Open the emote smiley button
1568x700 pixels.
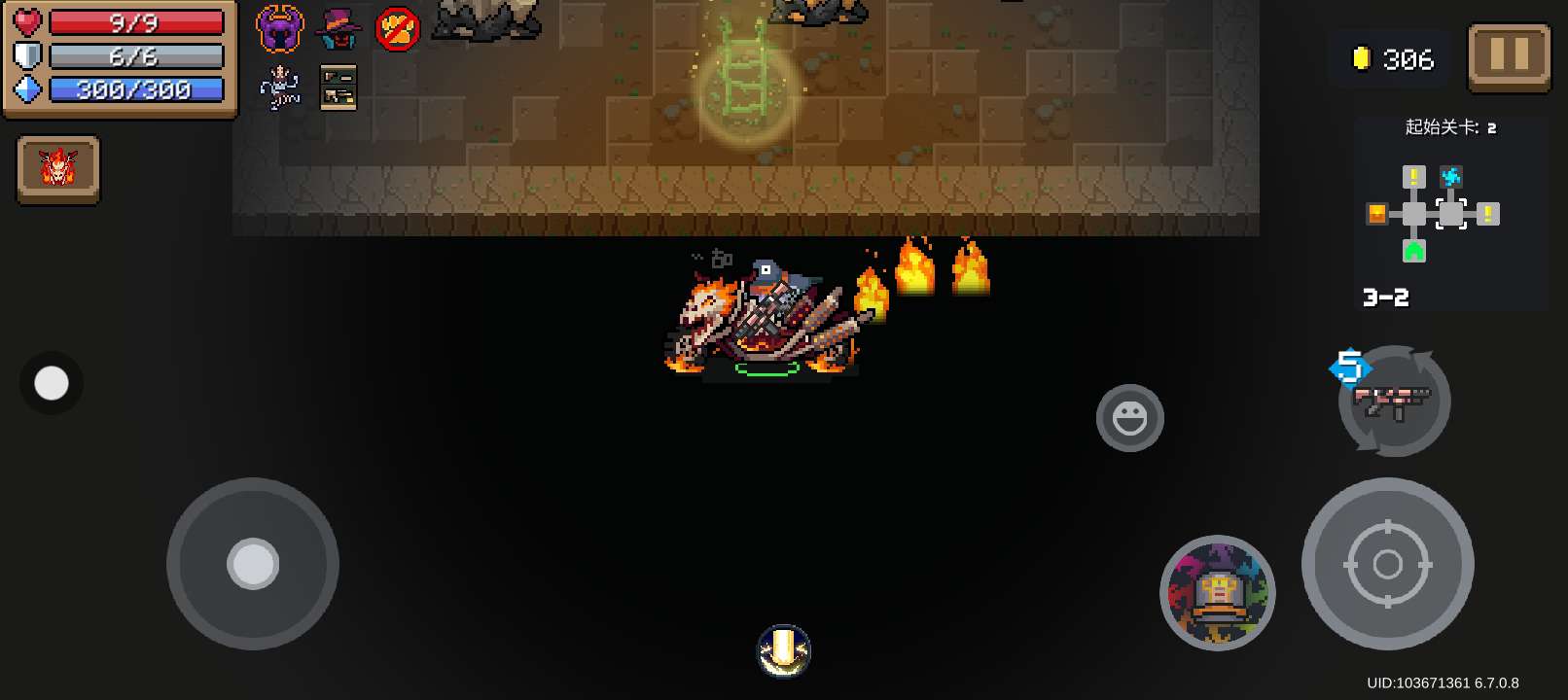(1129, 418)
